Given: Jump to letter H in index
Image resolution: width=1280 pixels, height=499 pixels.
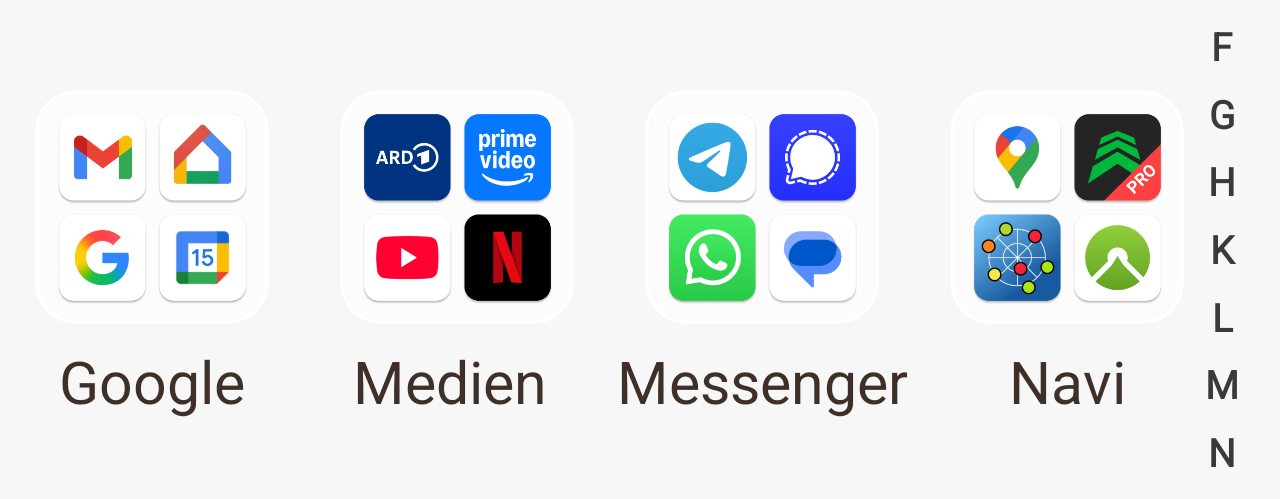Looking at the screenshot, I should (1222, 183).
